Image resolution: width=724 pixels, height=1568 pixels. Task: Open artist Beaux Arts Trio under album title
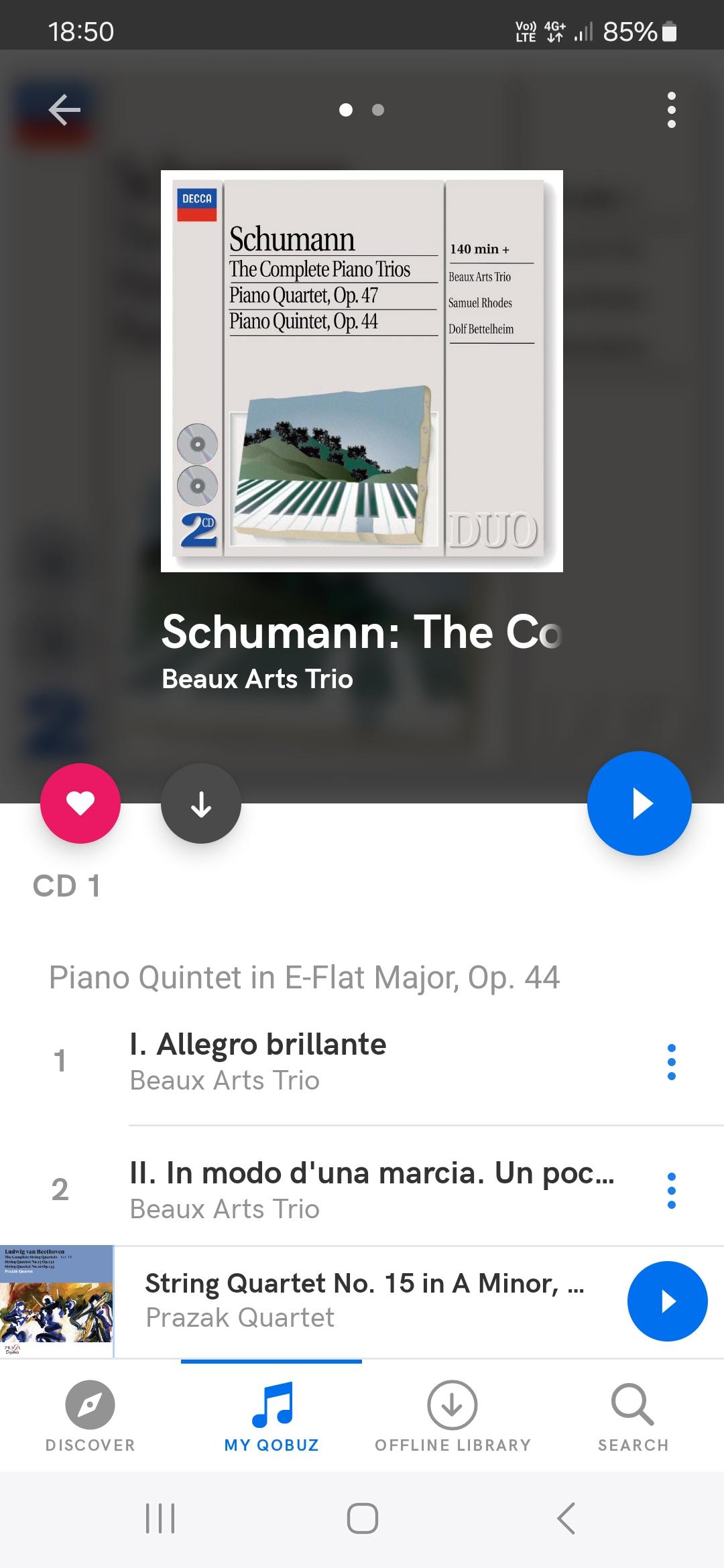(257, 679)
